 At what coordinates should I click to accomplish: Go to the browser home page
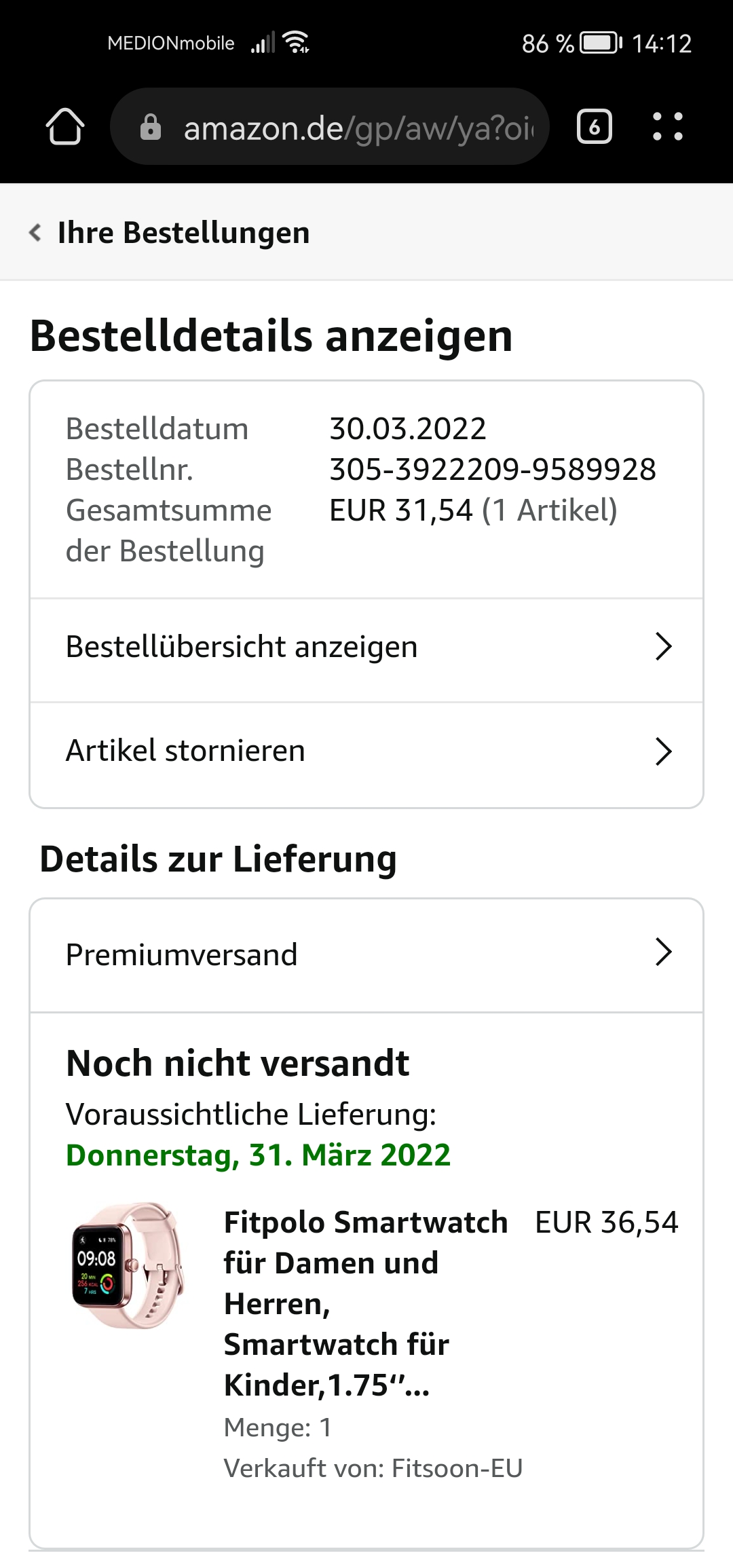pos(65,126)
